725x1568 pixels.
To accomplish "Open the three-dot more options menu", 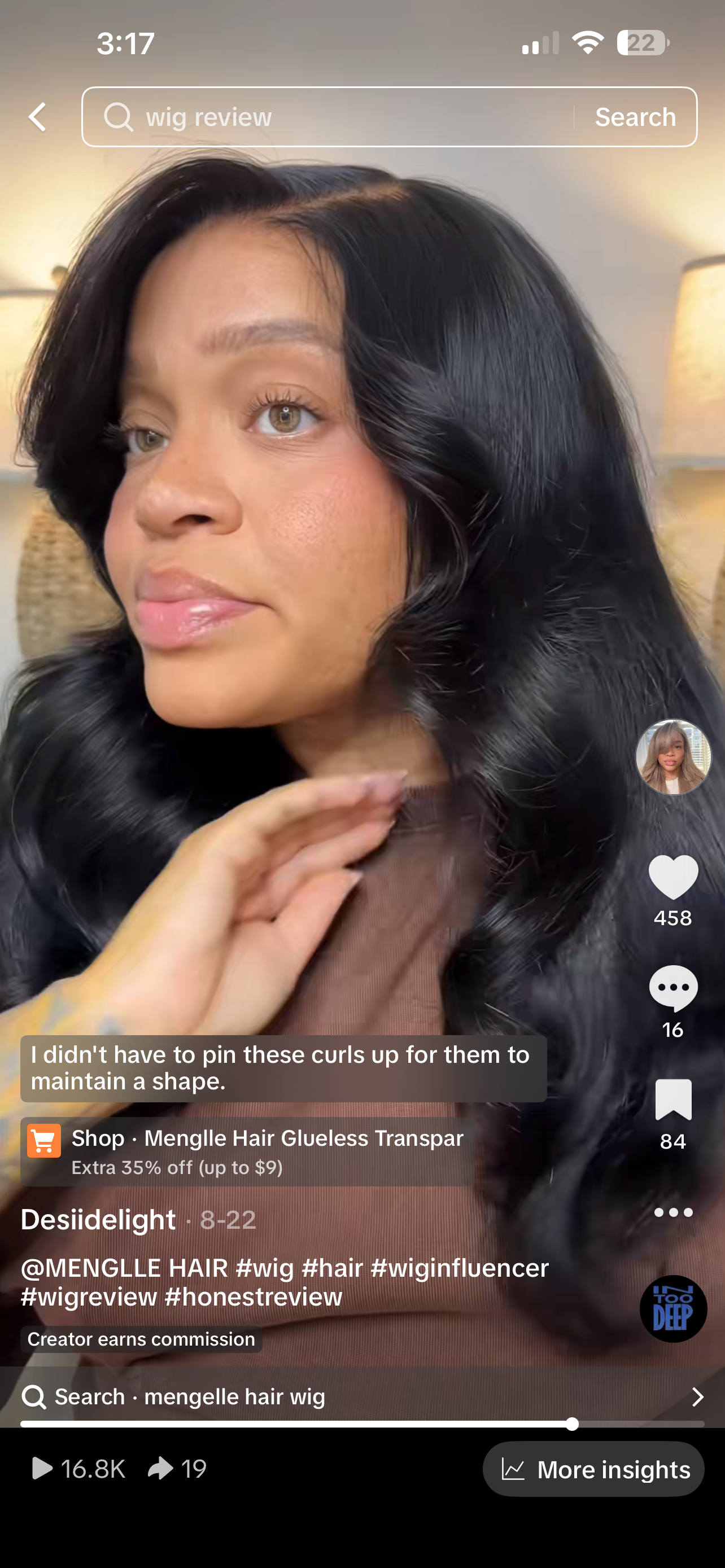I will tap(672, 1212).
